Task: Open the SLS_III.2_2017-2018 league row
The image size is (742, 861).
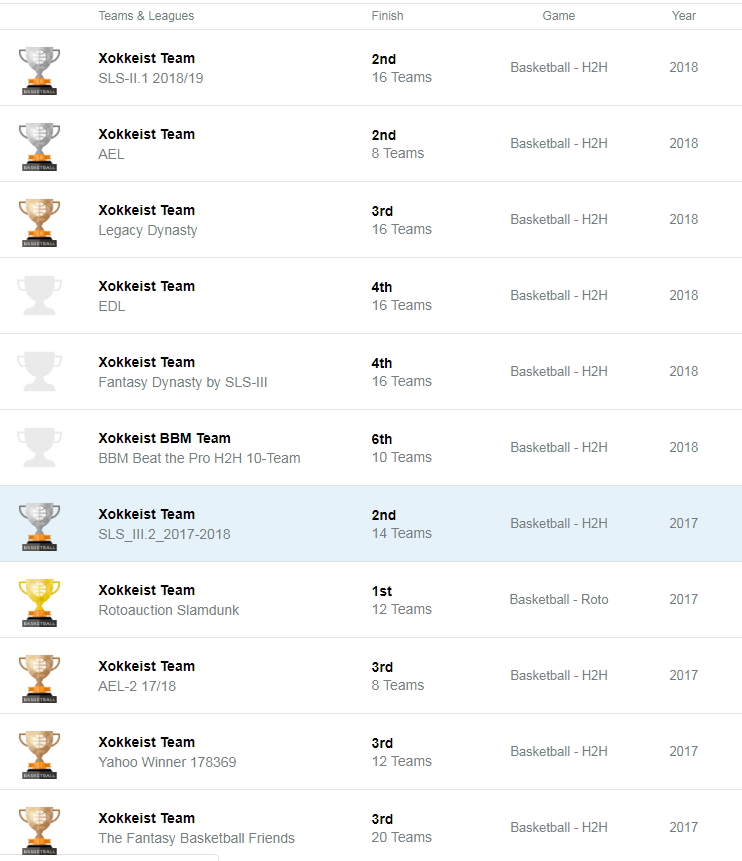Action: [164, 534]
